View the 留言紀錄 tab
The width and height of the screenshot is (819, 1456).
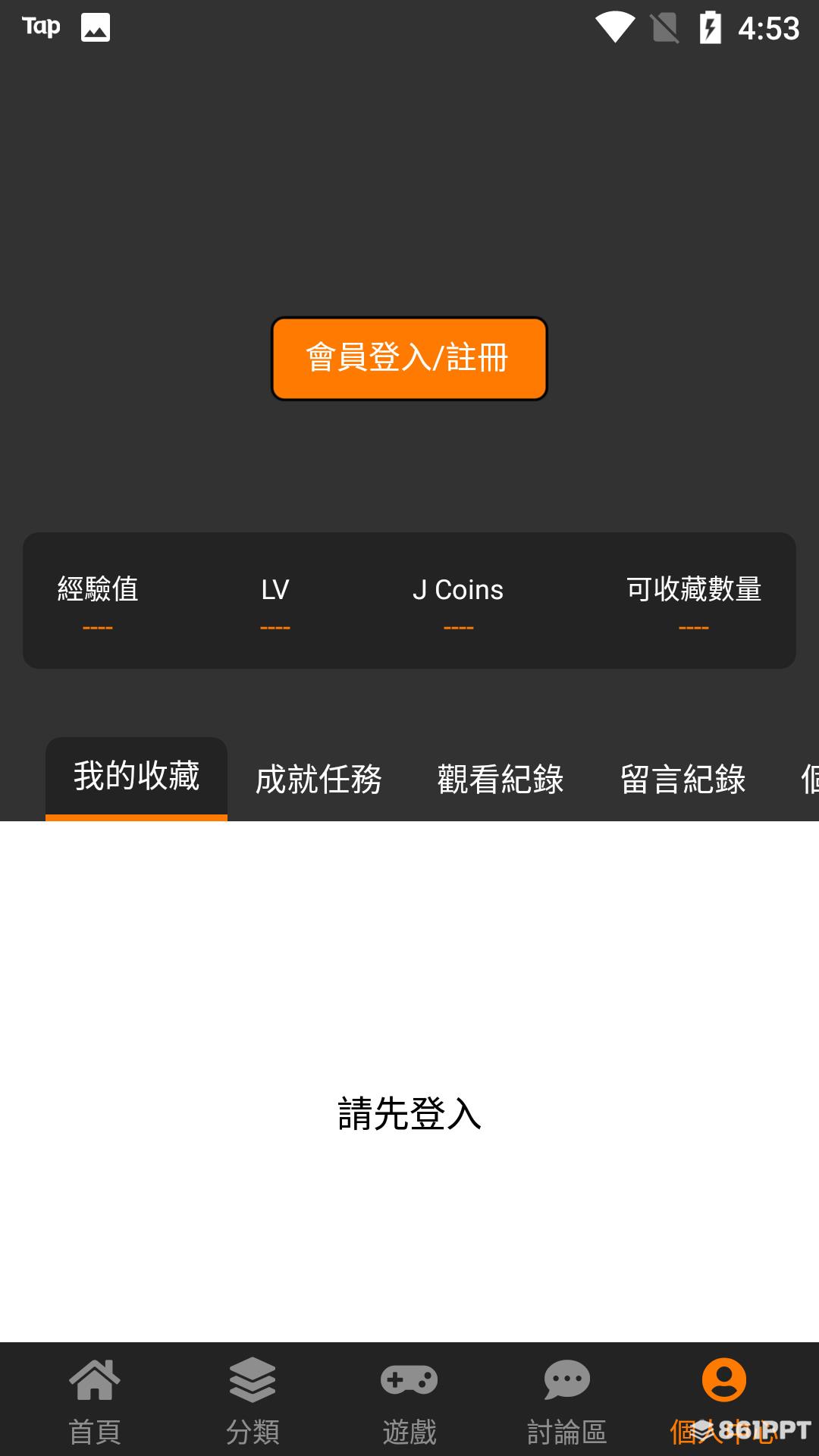682,779
